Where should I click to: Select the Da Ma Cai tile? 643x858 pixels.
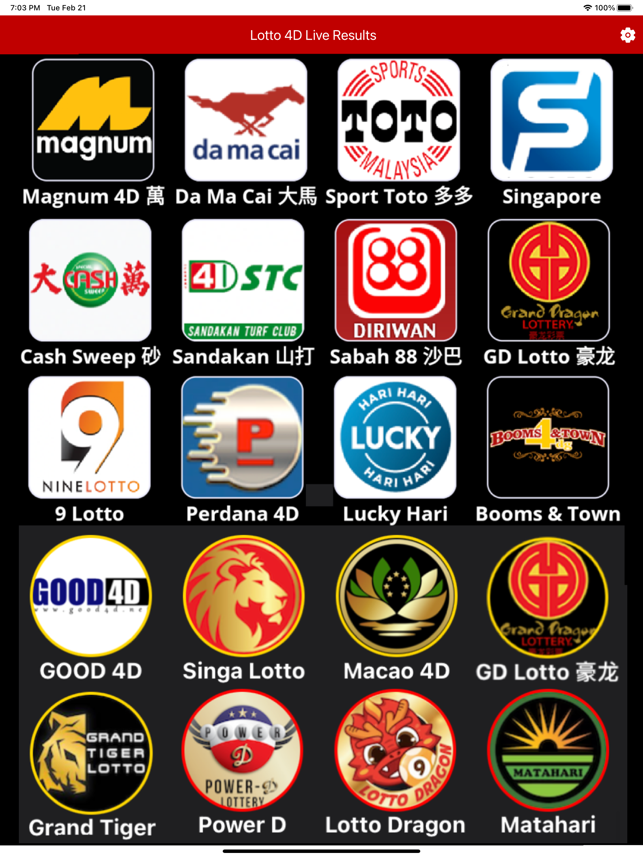tap(246, 120)
